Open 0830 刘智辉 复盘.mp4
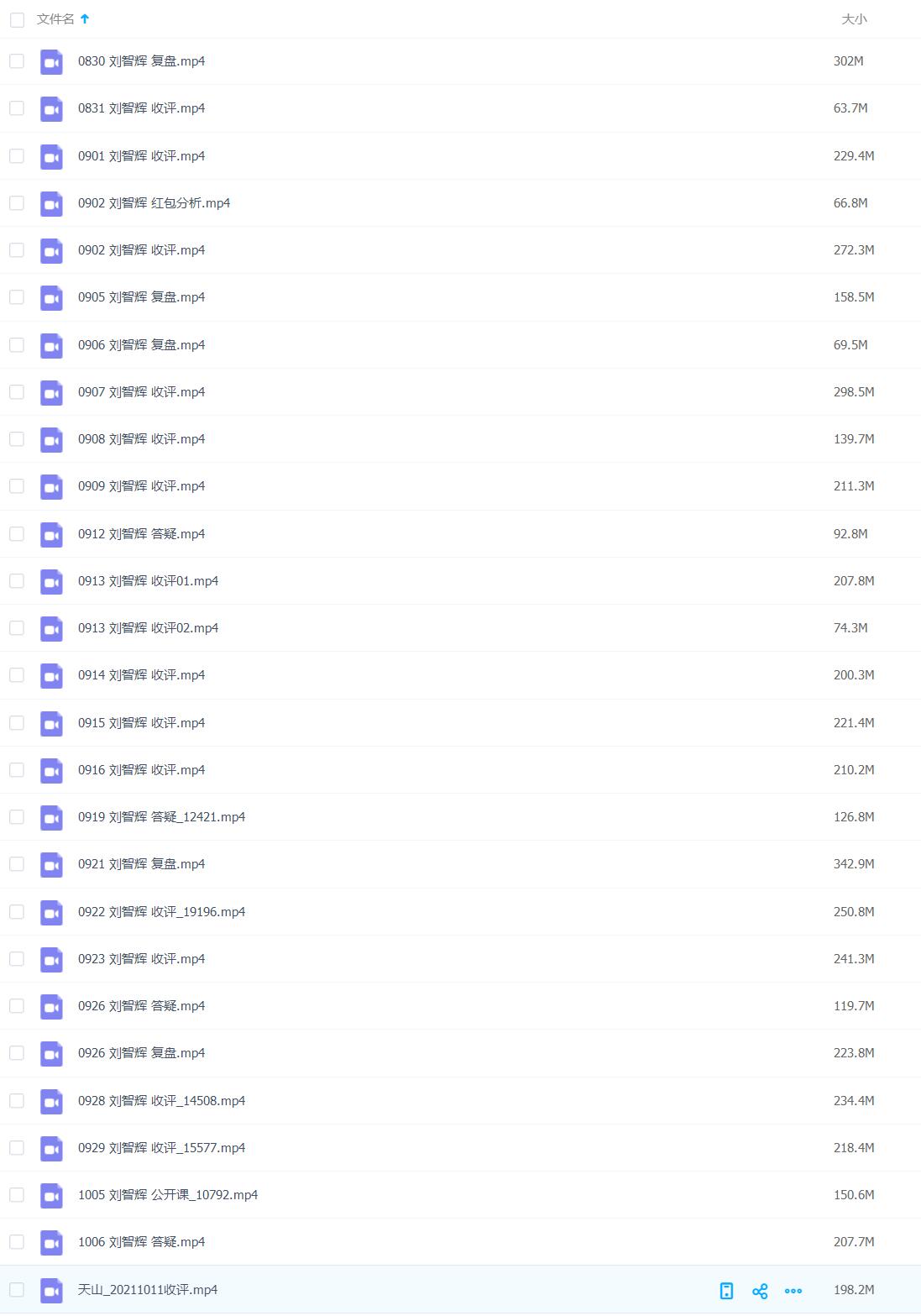921x1316 pixels. point(141,61)
